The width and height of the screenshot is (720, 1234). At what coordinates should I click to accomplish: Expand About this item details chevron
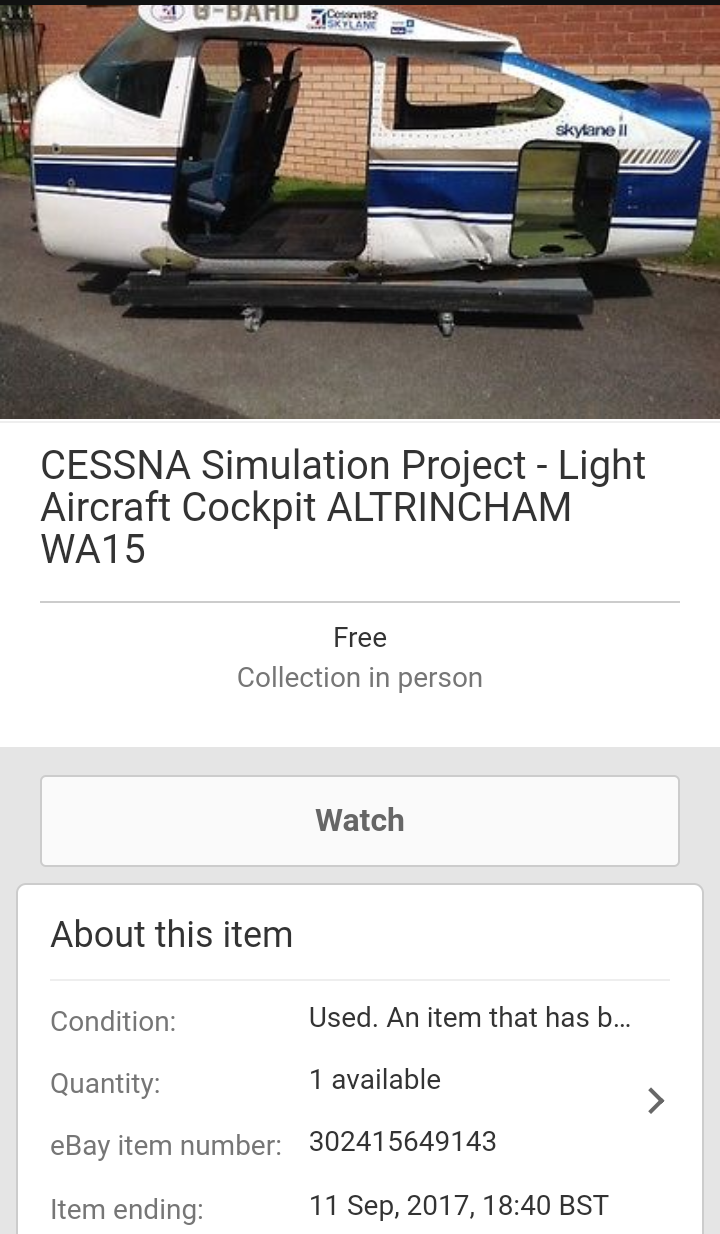click(x=656, y=1101)
